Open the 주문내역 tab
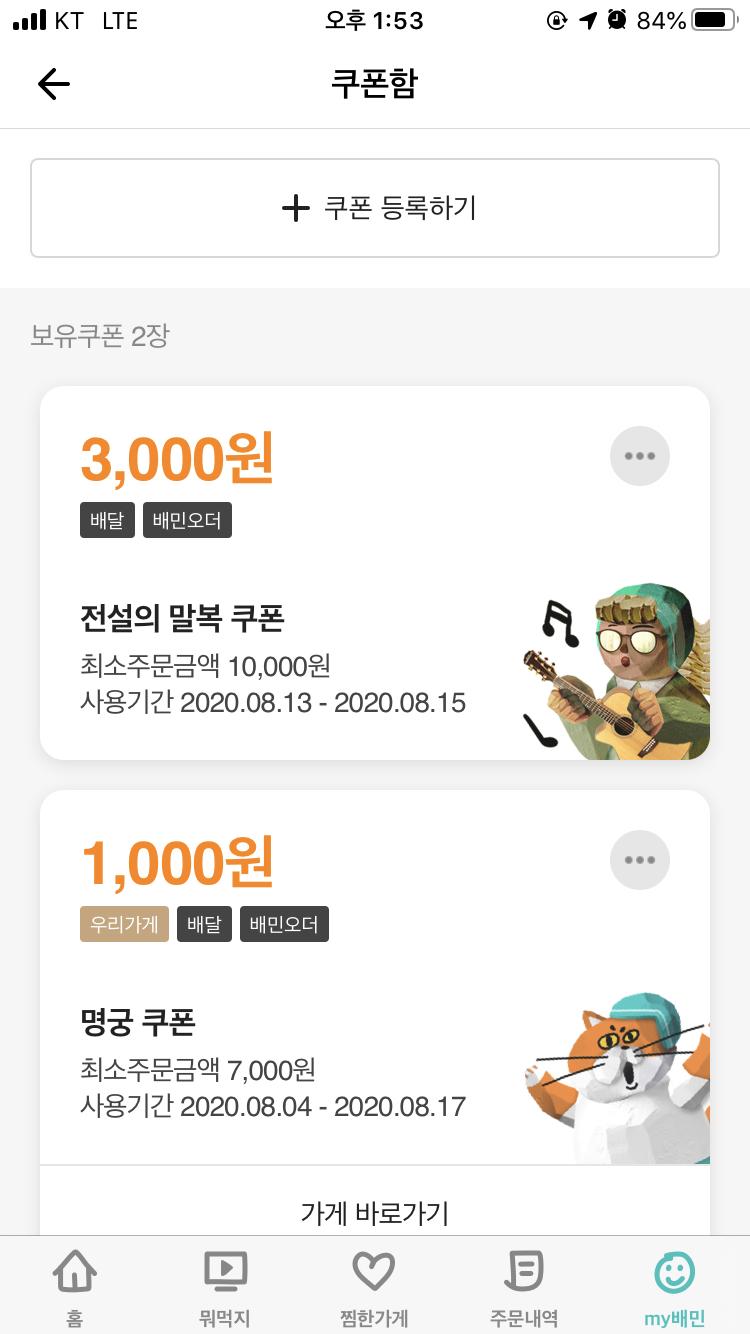Image resolution: width=750 pixels, height=1334 pixels. 524,1288
